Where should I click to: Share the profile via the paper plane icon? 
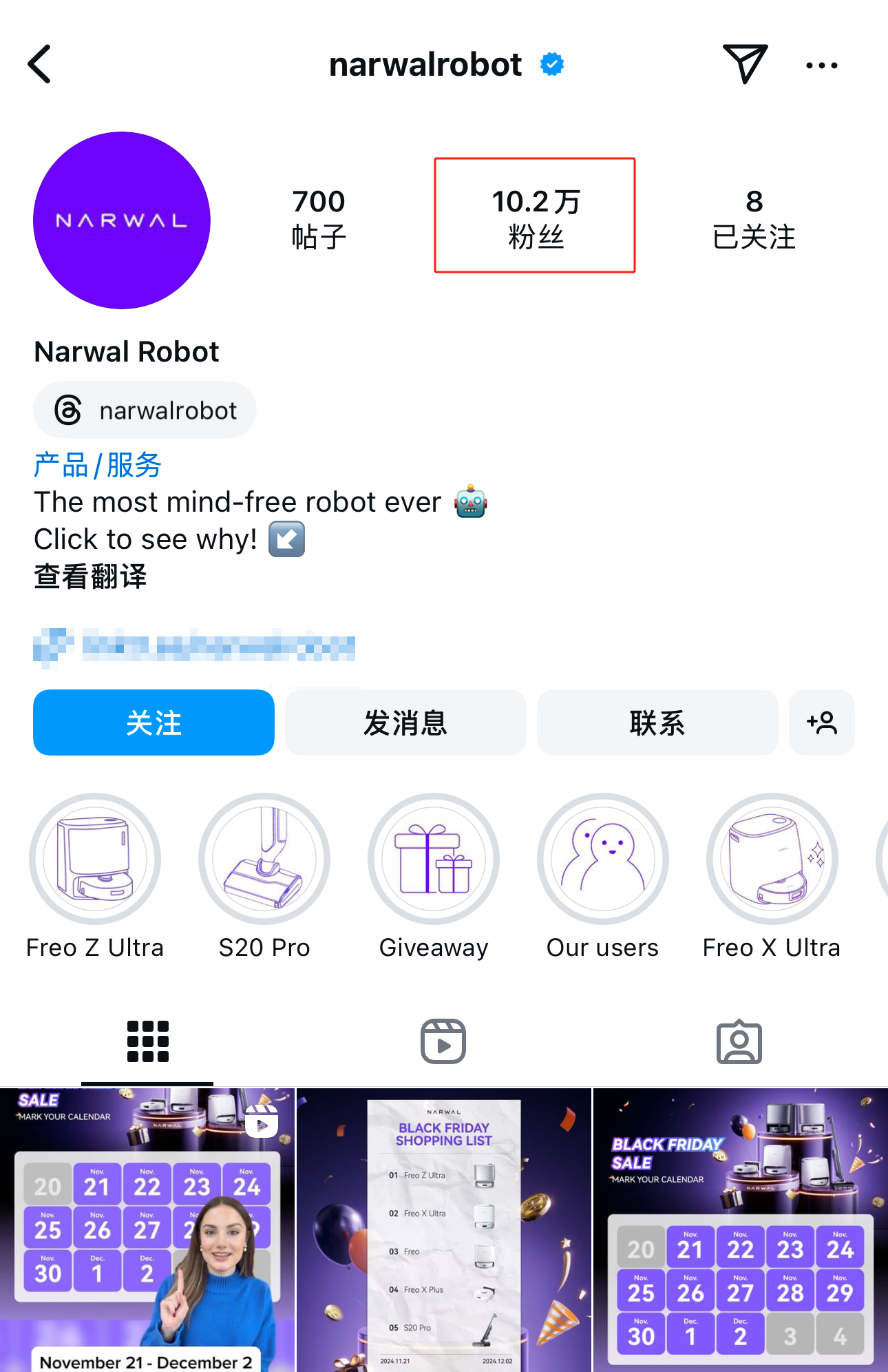click(745, 64)
